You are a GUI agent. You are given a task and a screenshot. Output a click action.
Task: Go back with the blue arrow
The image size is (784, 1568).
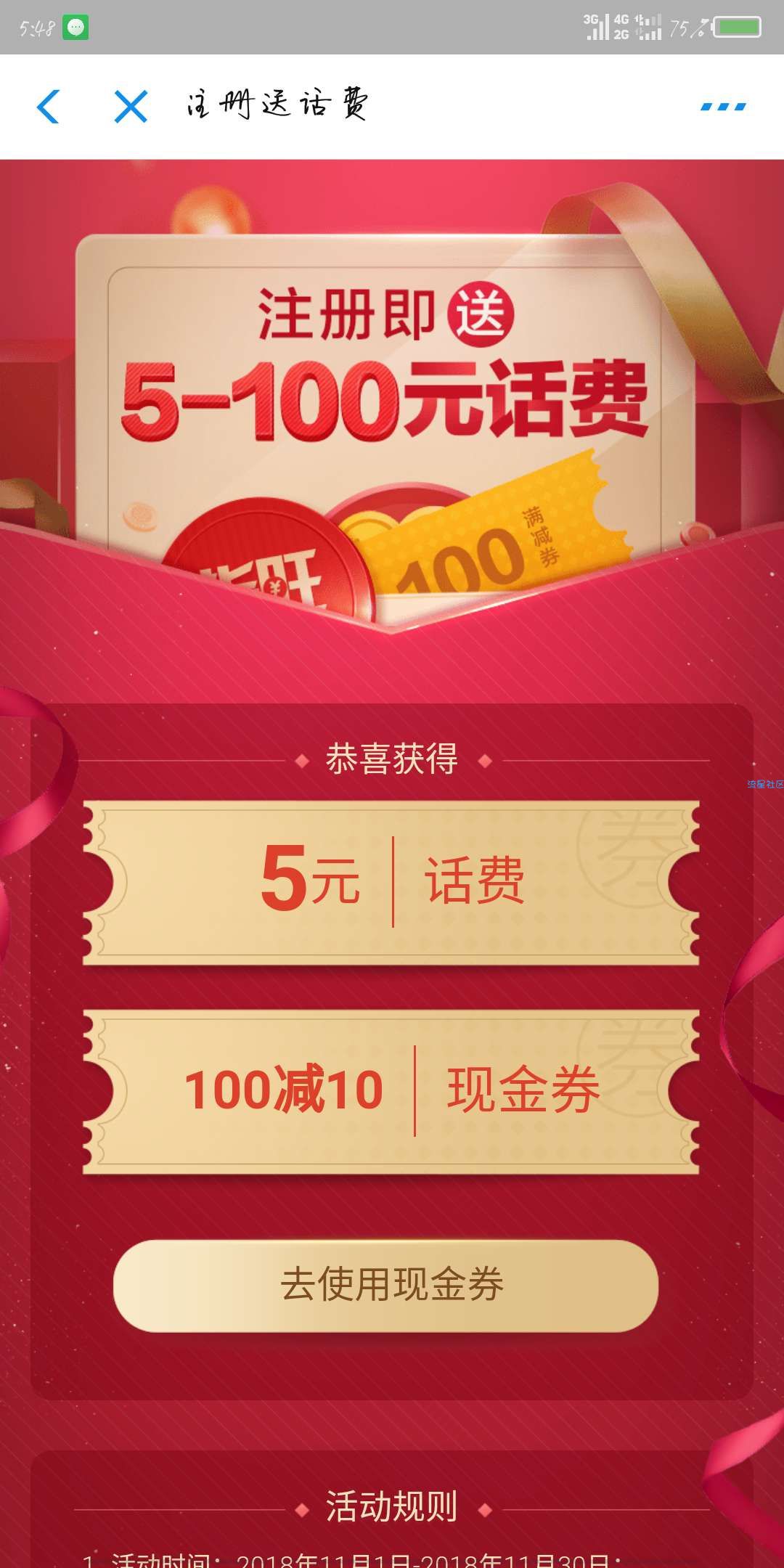(x=48, y=107)
